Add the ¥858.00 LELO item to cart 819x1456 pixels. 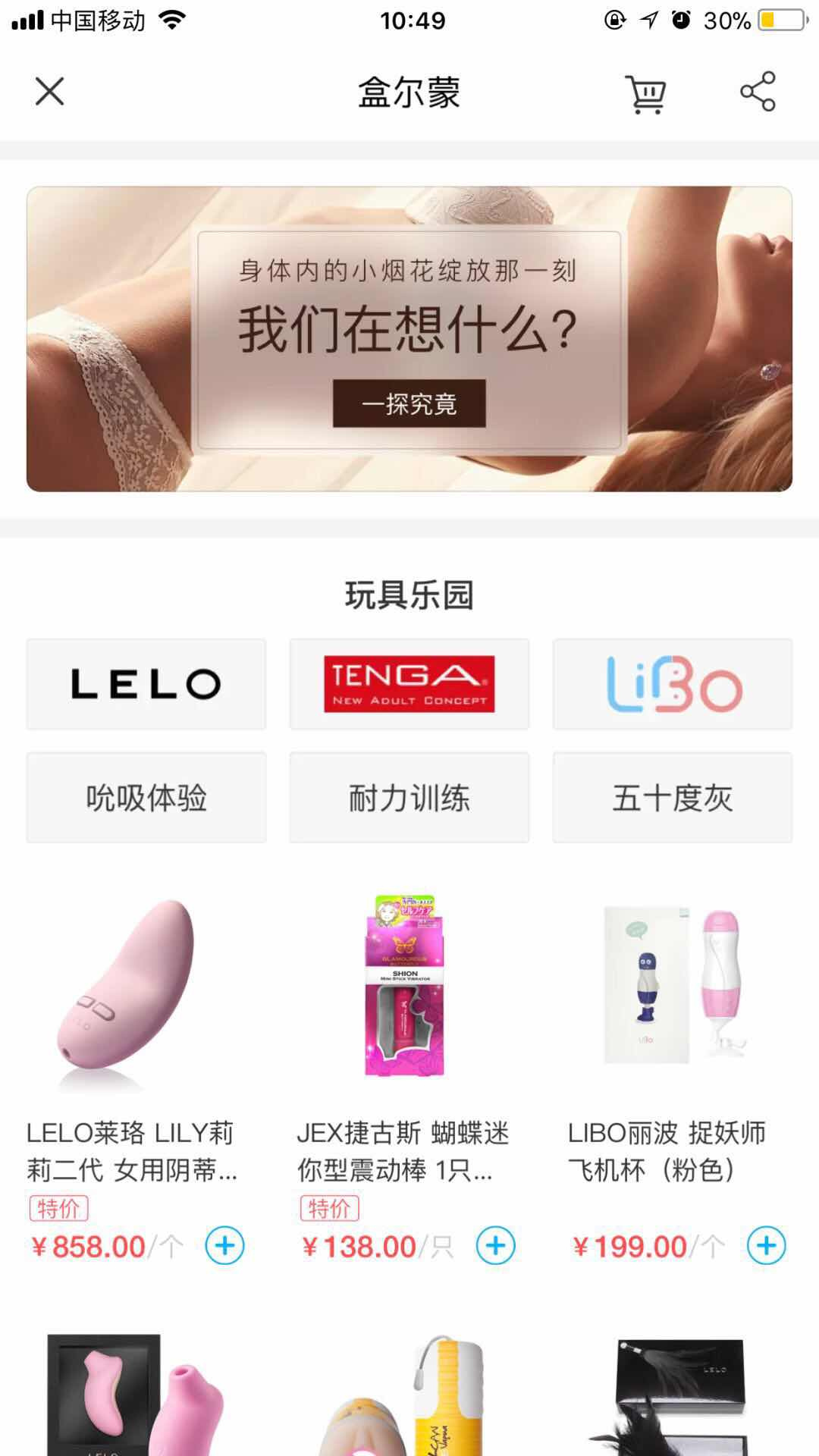click(x=225, y=1246)
